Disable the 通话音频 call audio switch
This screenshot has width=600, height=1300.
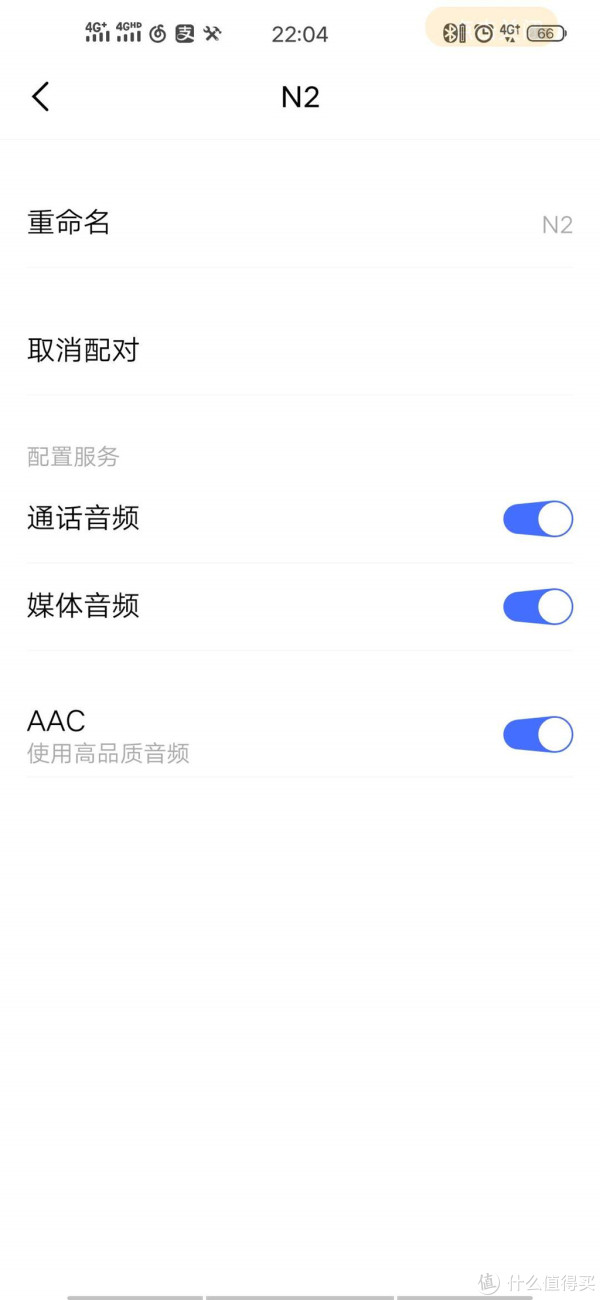pyautogui.click(x=538, y=519)
